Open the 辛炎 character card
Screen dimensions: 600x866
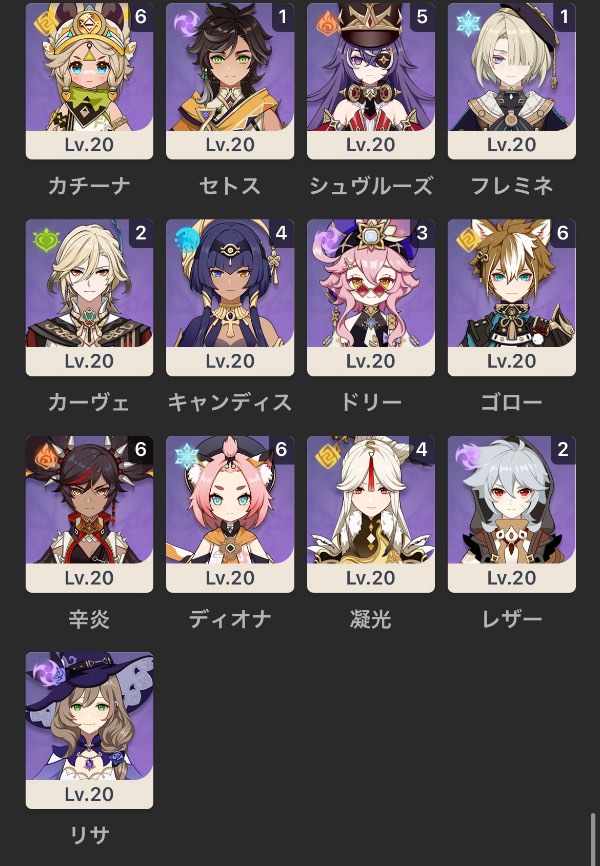(x=89, y=514)
